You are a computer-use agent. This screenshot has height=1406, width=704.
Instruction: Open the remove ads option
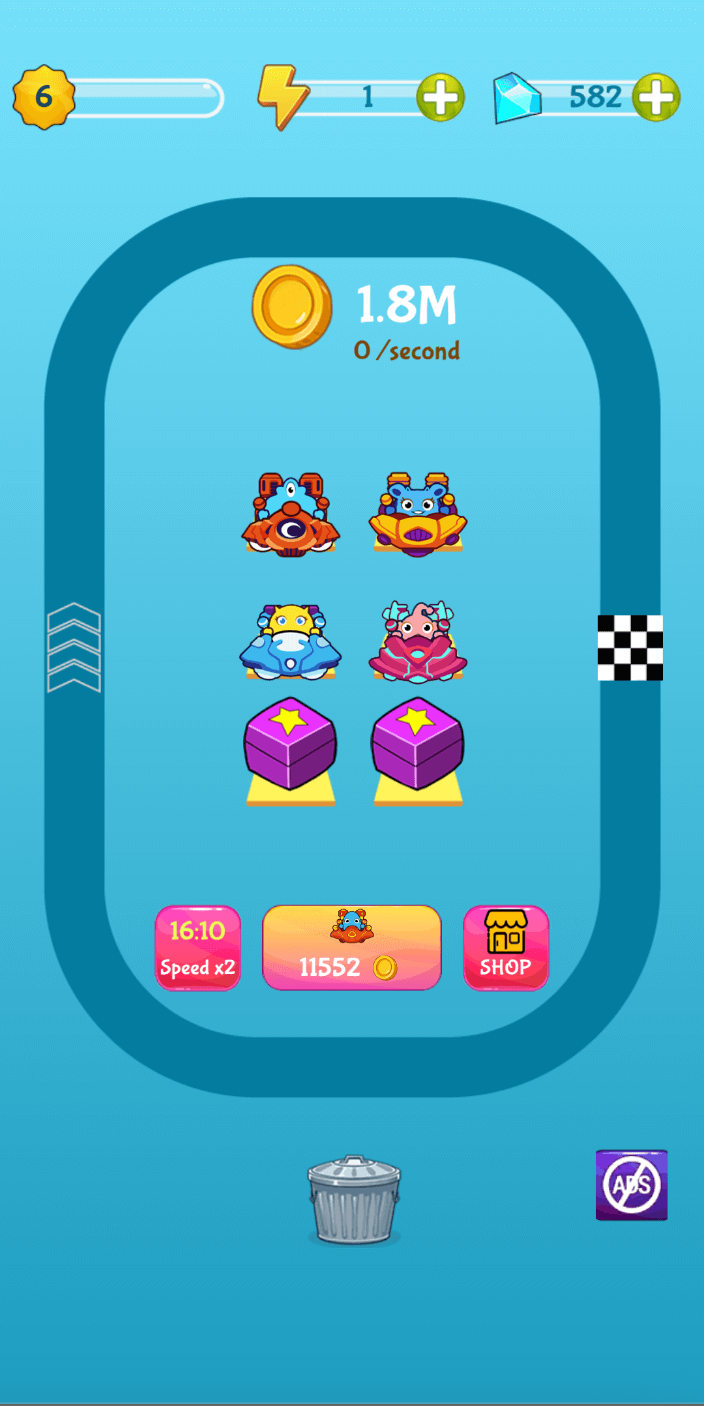(631, 1185)
